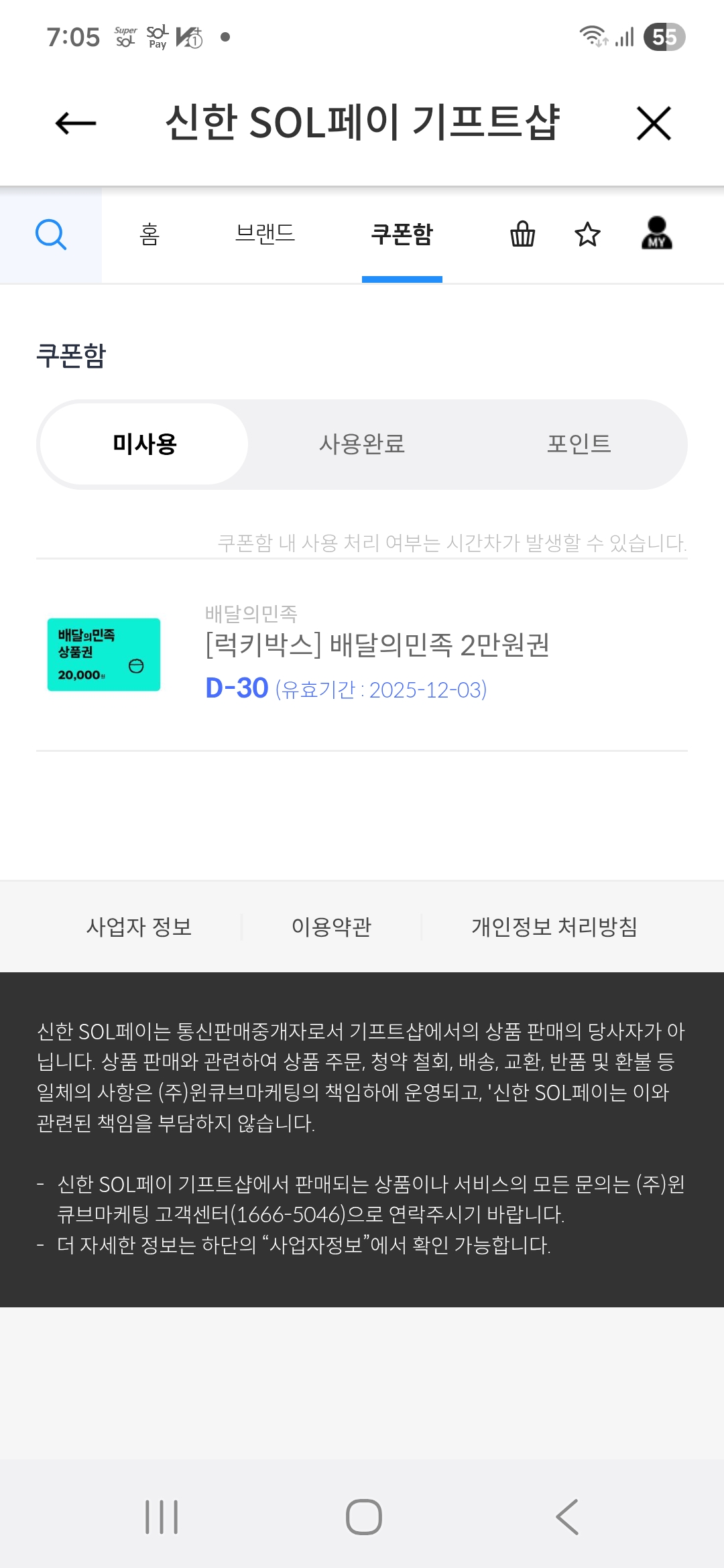Open the favorites star
The height and width of the screenshot is (1568, 724).
[x=588, y=235]
